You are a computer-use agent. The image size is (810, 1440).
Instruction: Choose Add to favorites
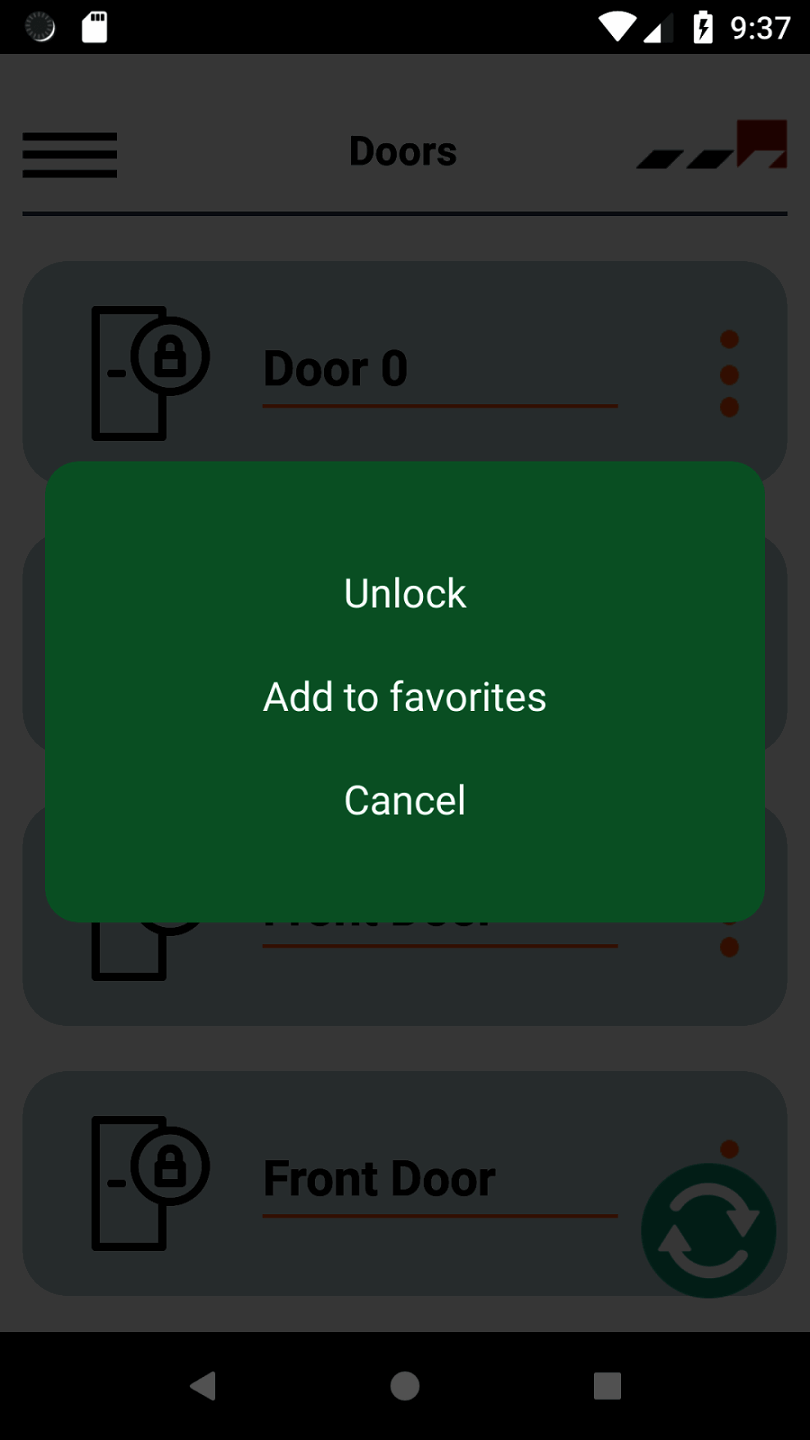(x=405, y=697)
